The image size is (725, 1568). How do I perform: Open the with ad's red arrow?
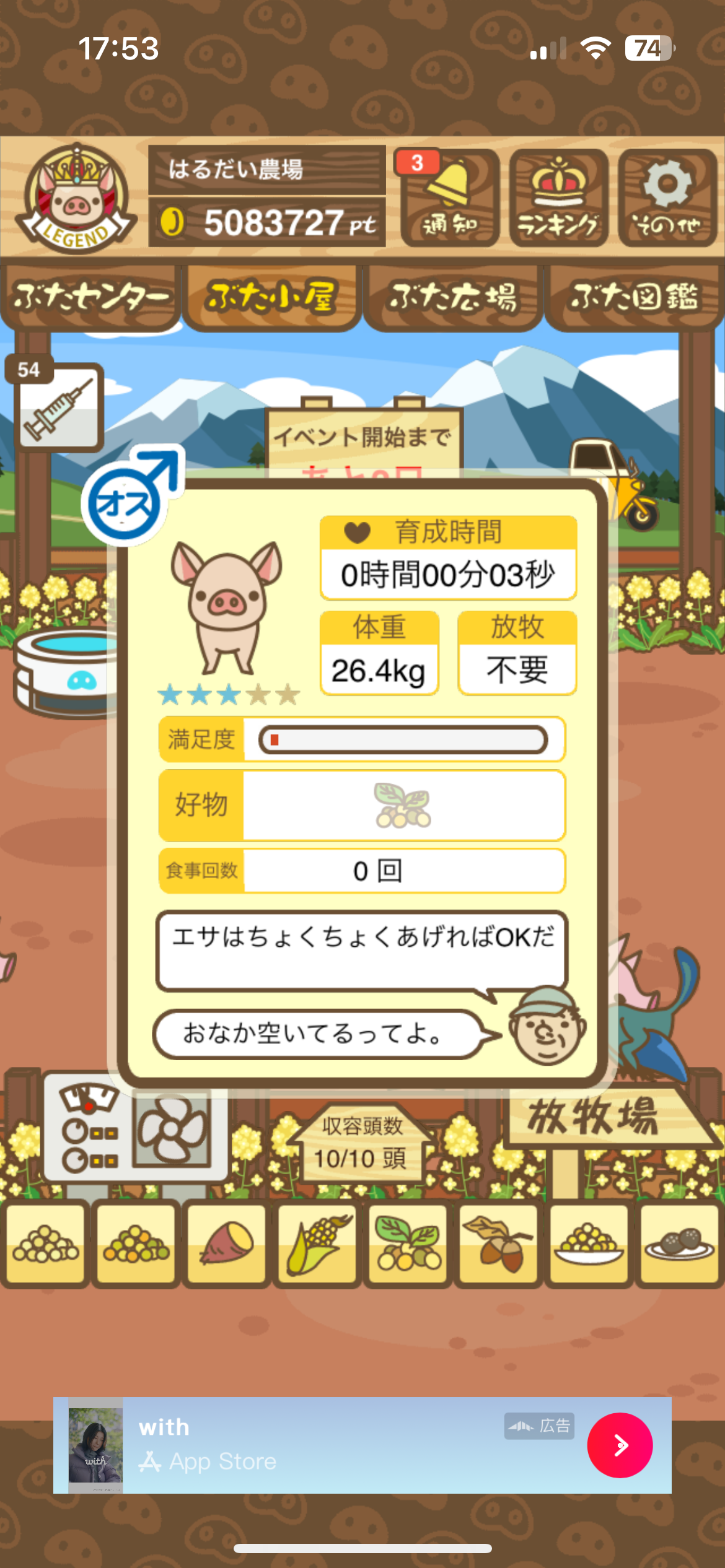(x=620, y=1445)
